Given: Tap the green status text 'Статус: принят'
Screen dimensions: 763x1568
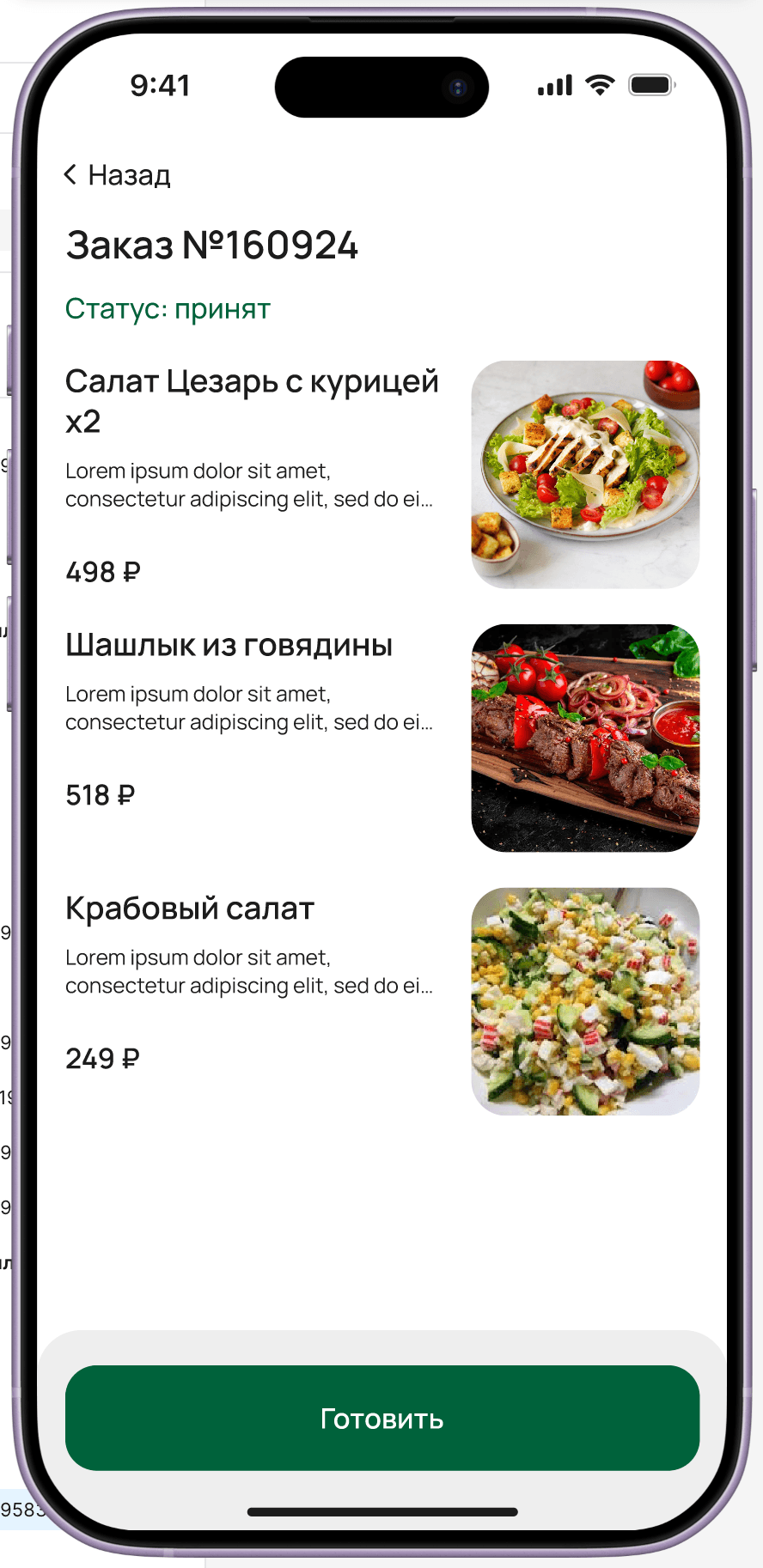Looking at the screenshot, I should point(168,309).
